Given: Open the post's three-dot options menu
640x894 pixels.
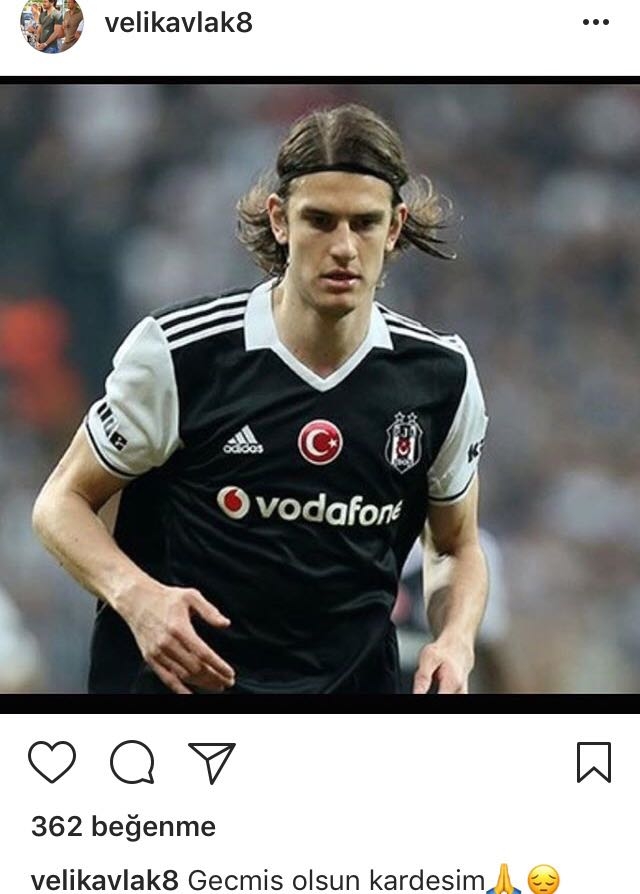Looking at the screenshot, I should 595,22.
